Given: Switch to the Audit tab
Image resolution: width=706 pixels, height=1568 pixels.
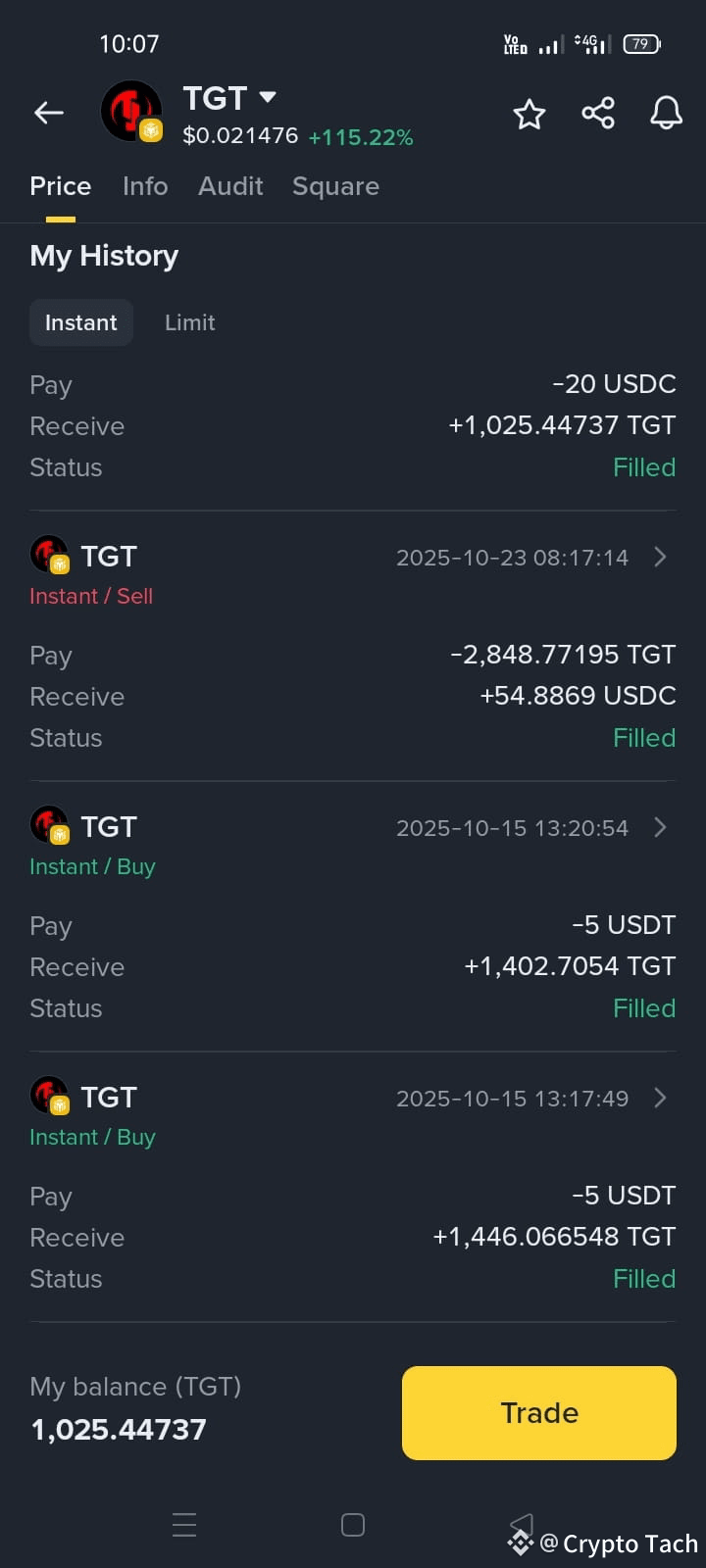Looking at the screenshot, I should coord(230,186).
